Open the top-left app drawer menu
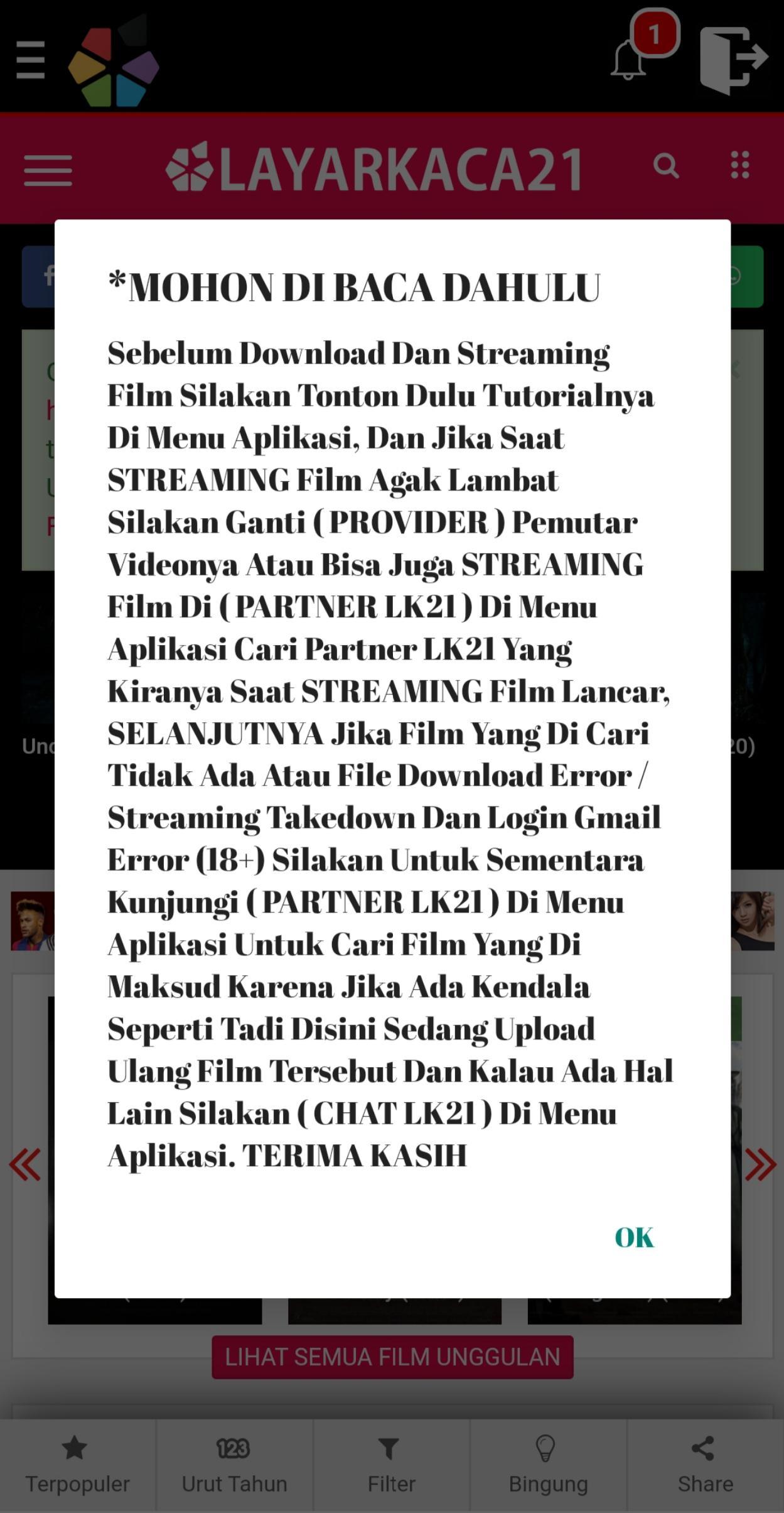The image size is (784, 1513). [31, 60]
